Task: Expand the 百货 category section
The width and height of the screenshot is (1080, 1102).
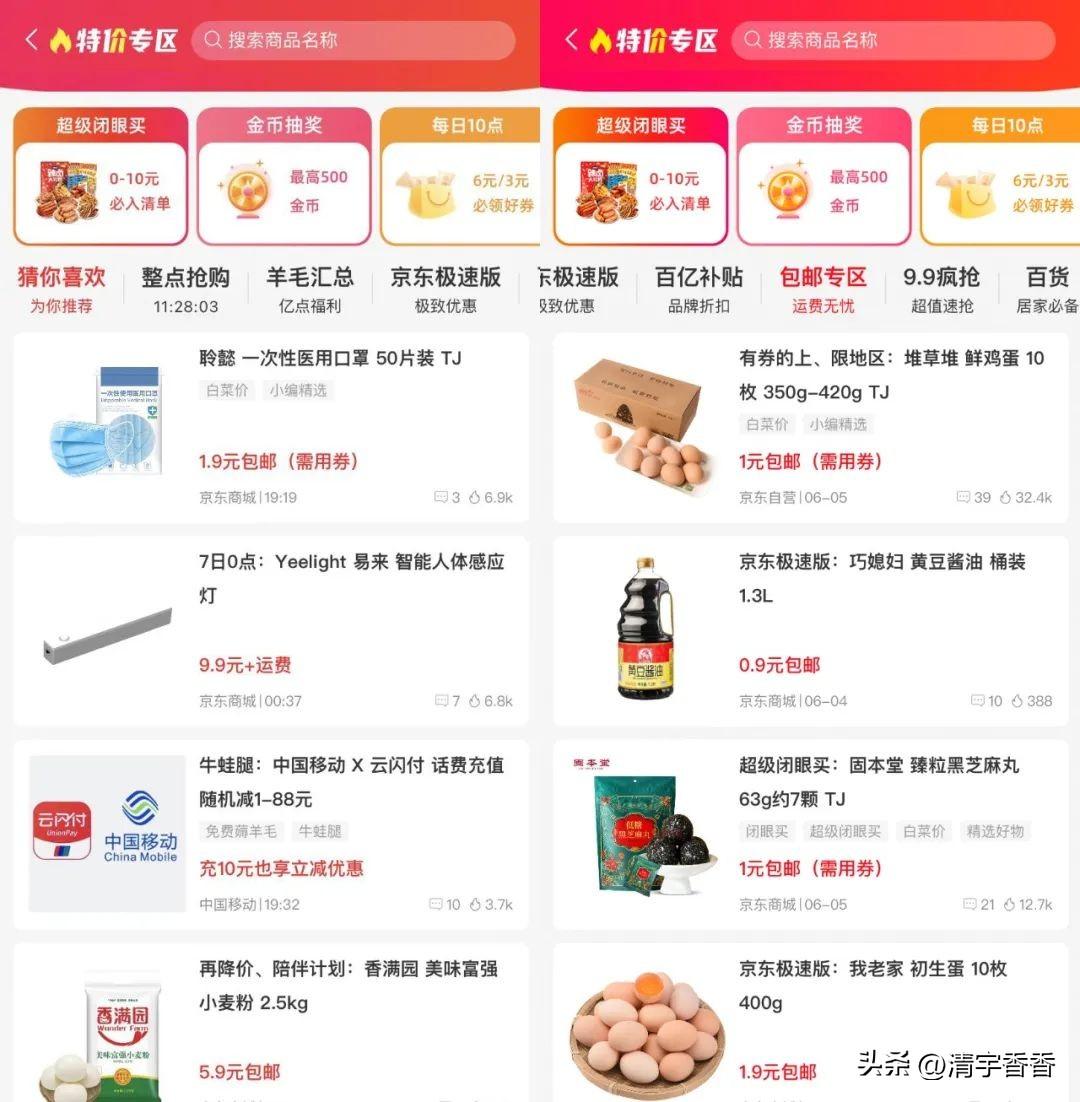Action: coord(1045,278)
